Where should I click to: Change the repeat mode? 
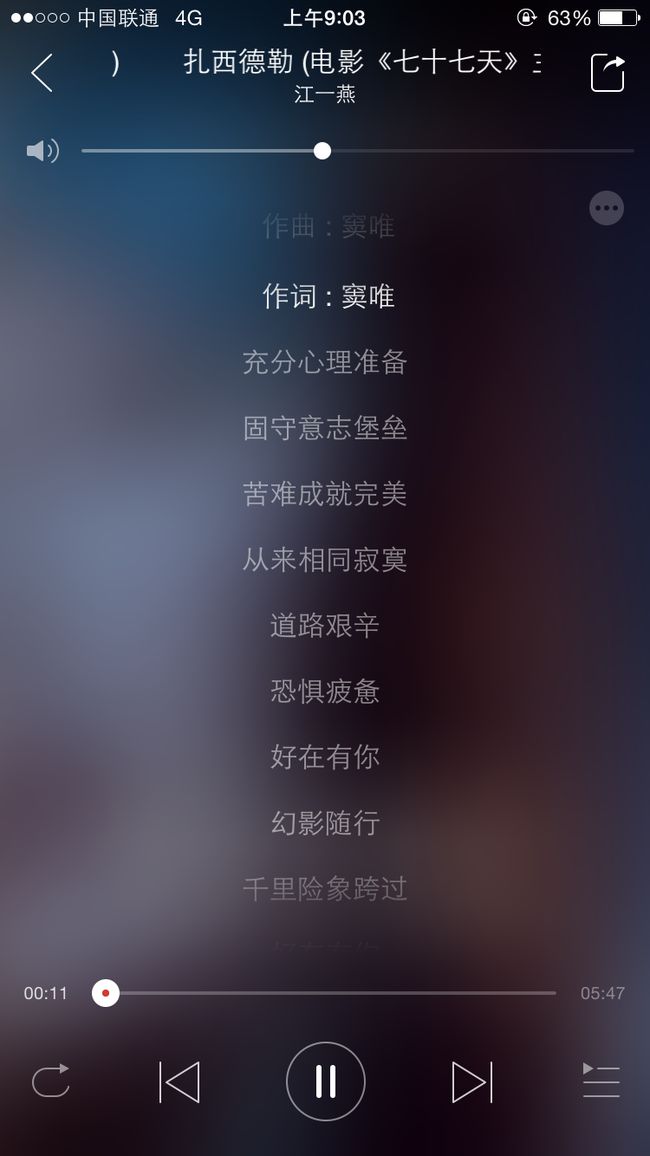coord(51,1082)
